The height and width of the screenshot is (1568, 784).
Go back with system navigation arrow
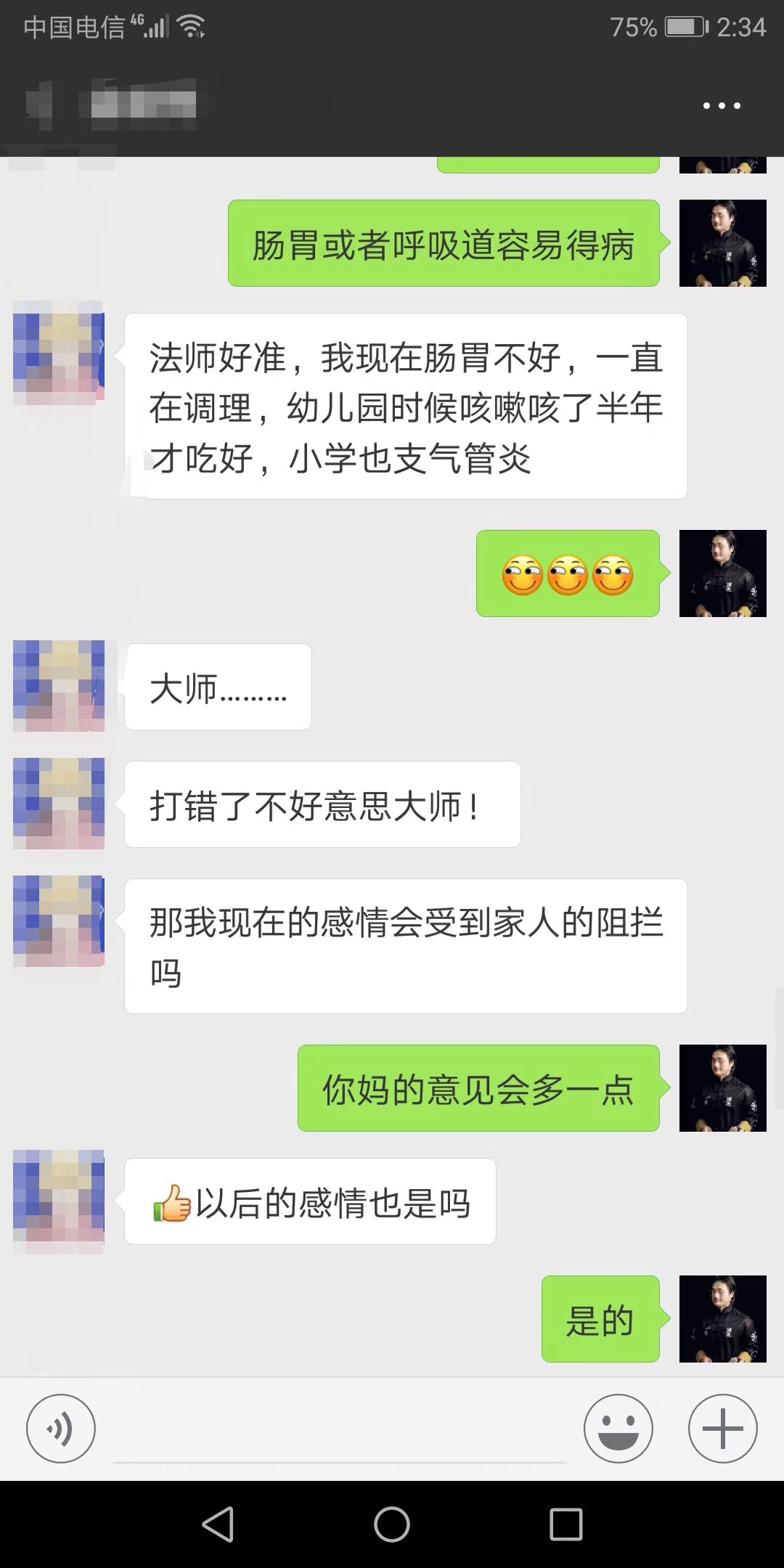click(x=219, y=1524)
